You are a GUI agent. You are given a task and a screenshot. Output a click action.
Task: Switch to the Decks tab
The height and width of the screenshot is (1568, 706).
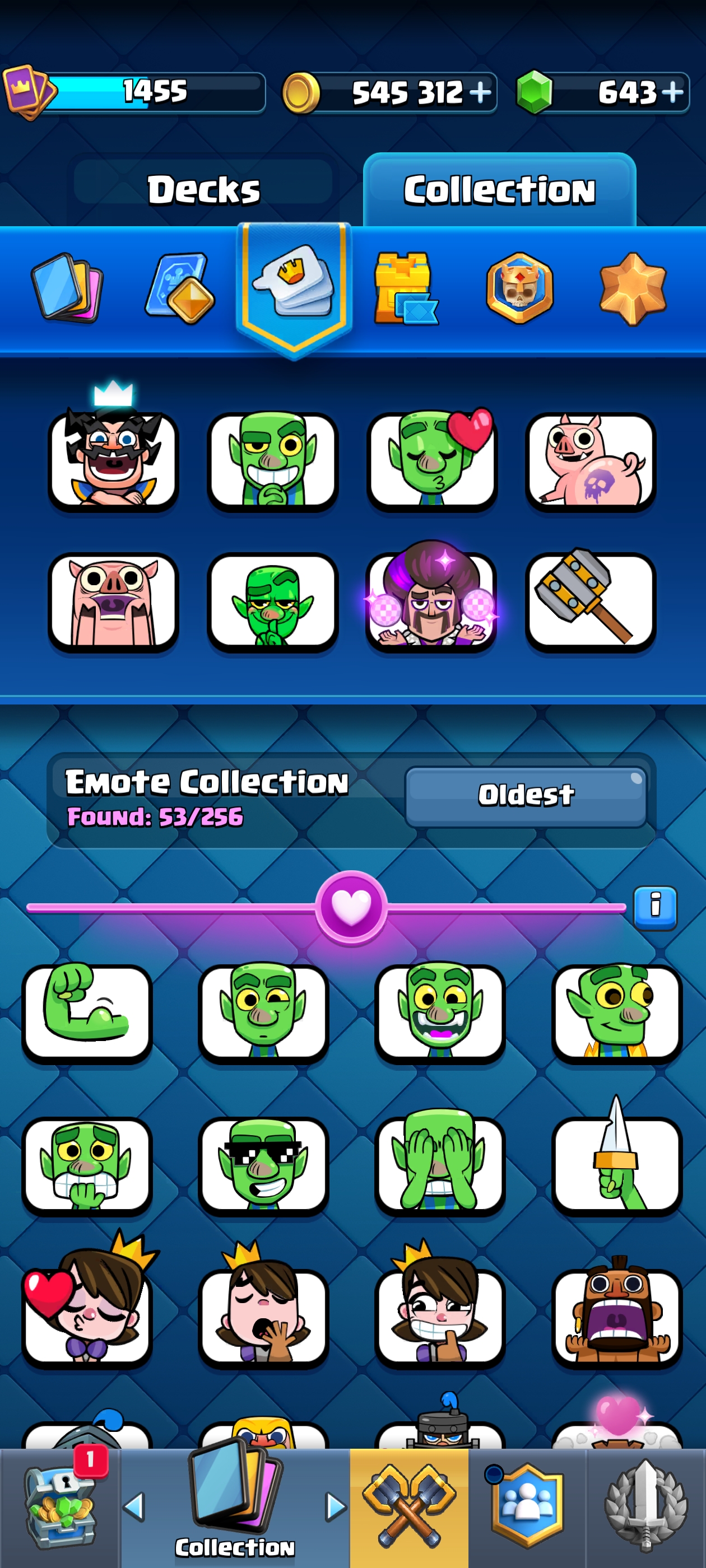[x=203, y=189]
